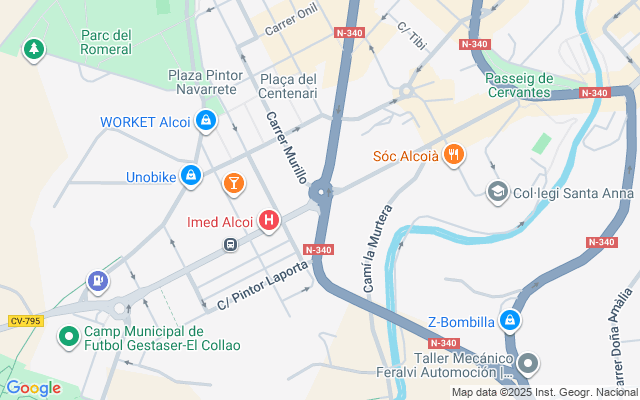Tap the Imed Alcoi hospital marker
This screenshot has width=640, height=400.
[x=269, y=221]
